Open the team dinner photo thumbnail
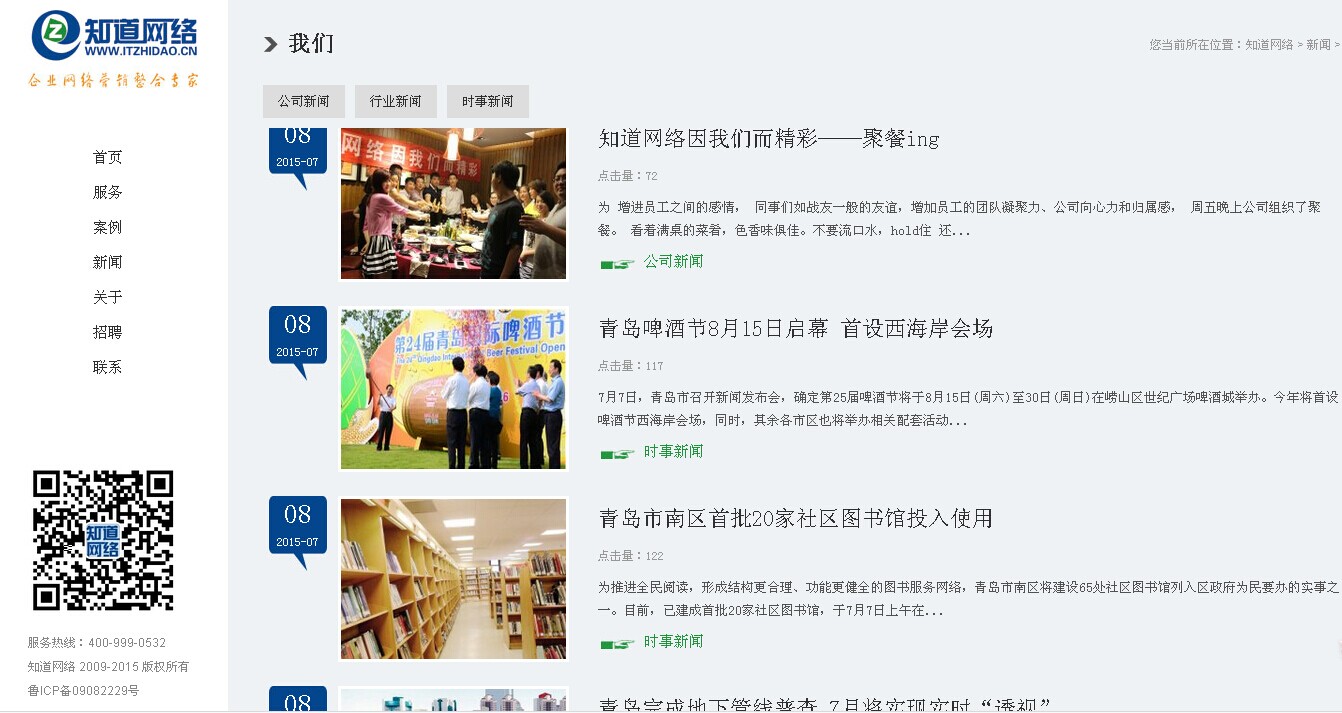 [453, 203]
